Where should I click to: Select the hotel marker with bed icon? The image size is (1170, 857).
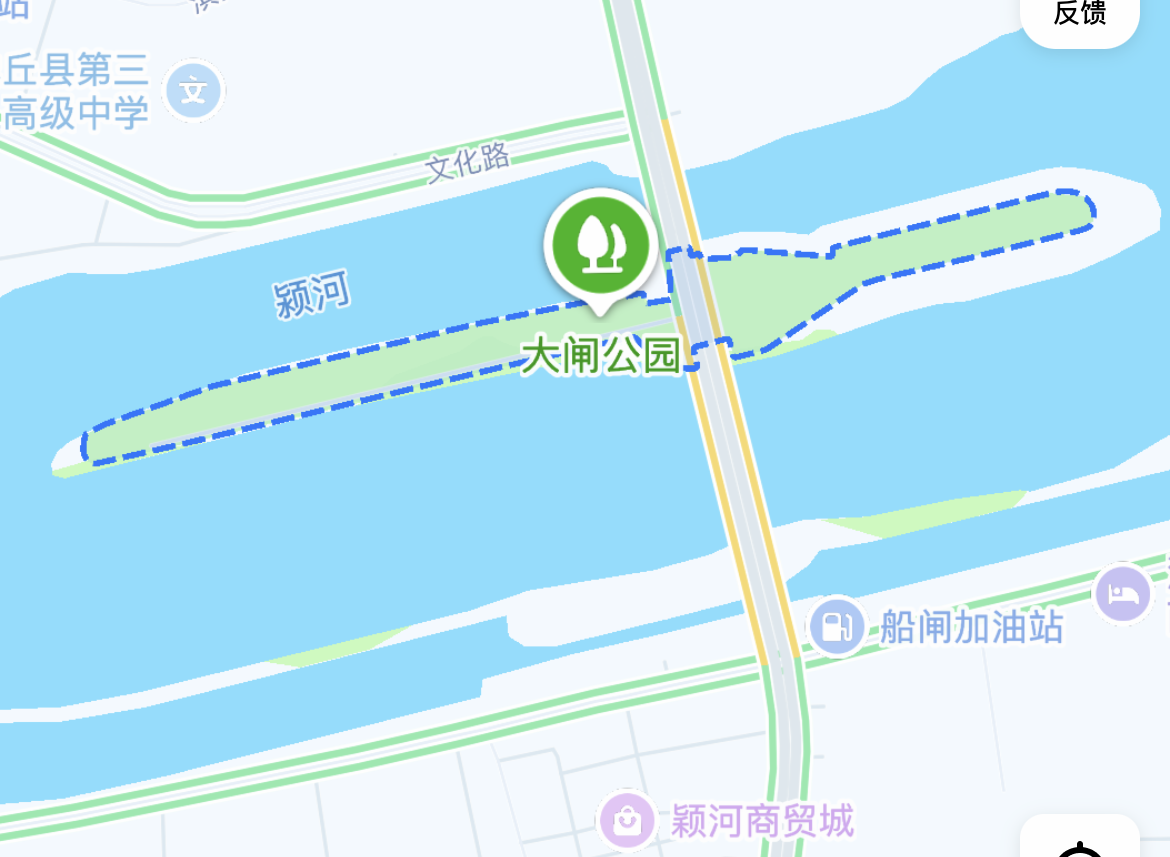click(1125, 594)
